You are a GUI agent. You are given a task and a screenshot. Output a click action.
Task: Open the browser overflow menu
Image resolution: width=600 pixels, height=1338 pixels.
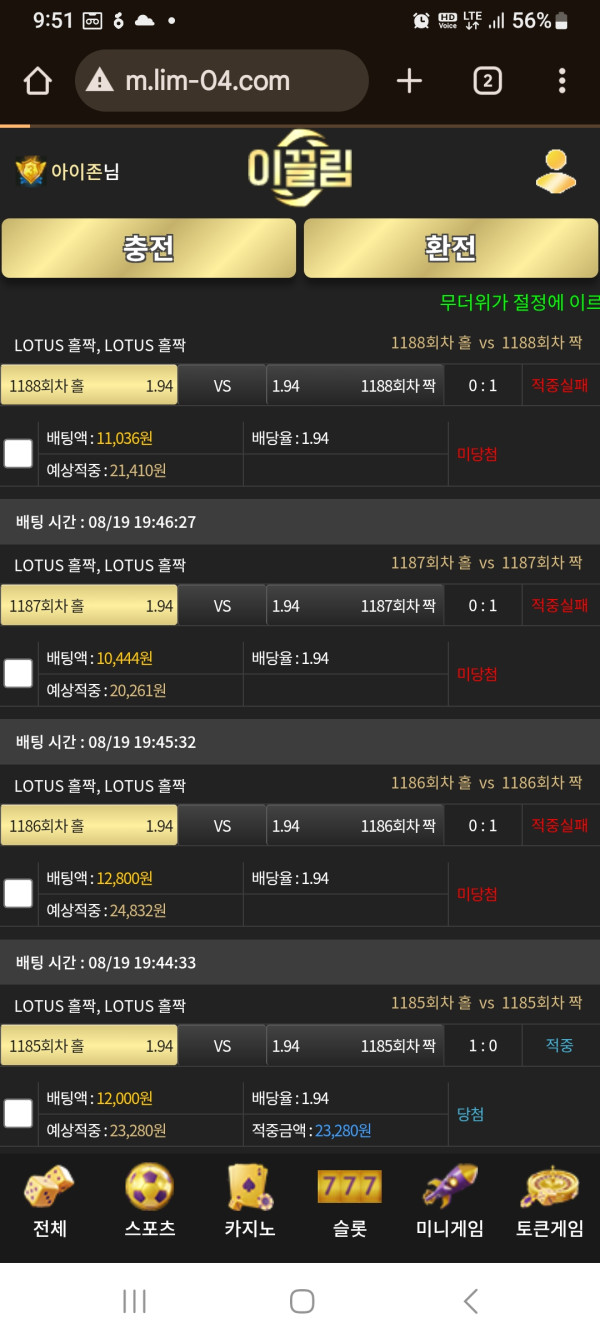(562, 81)
